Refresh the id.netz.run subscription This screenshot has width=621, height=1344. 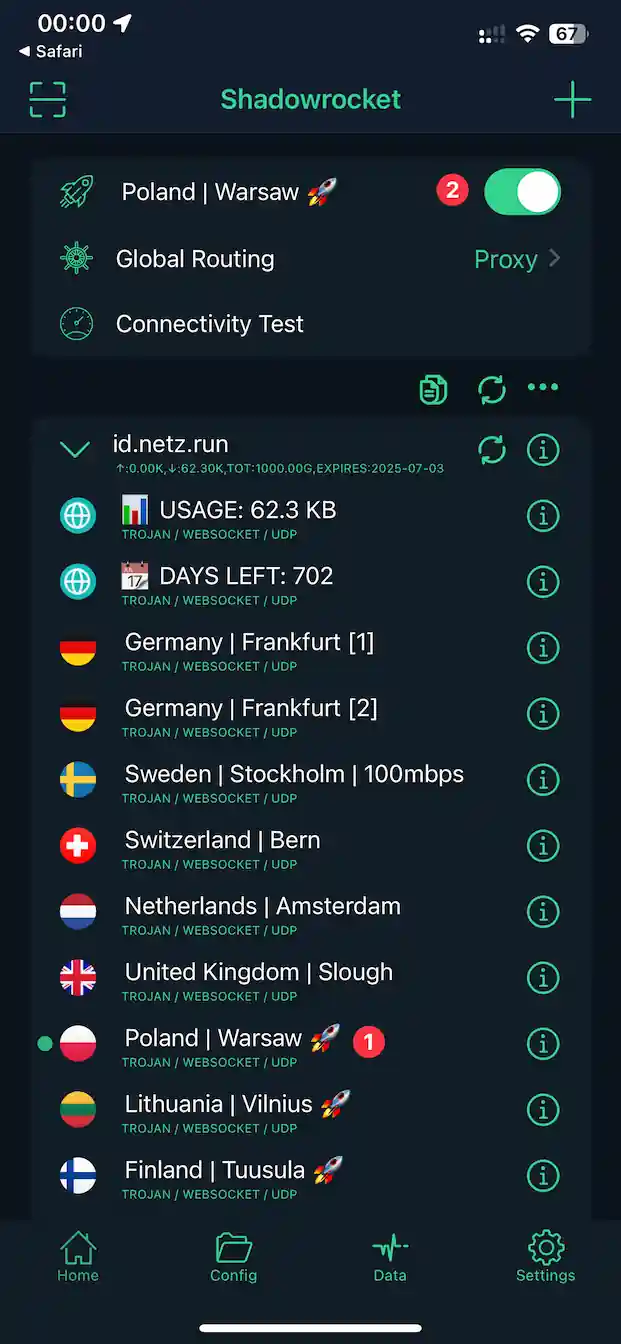tap(492, 450)
